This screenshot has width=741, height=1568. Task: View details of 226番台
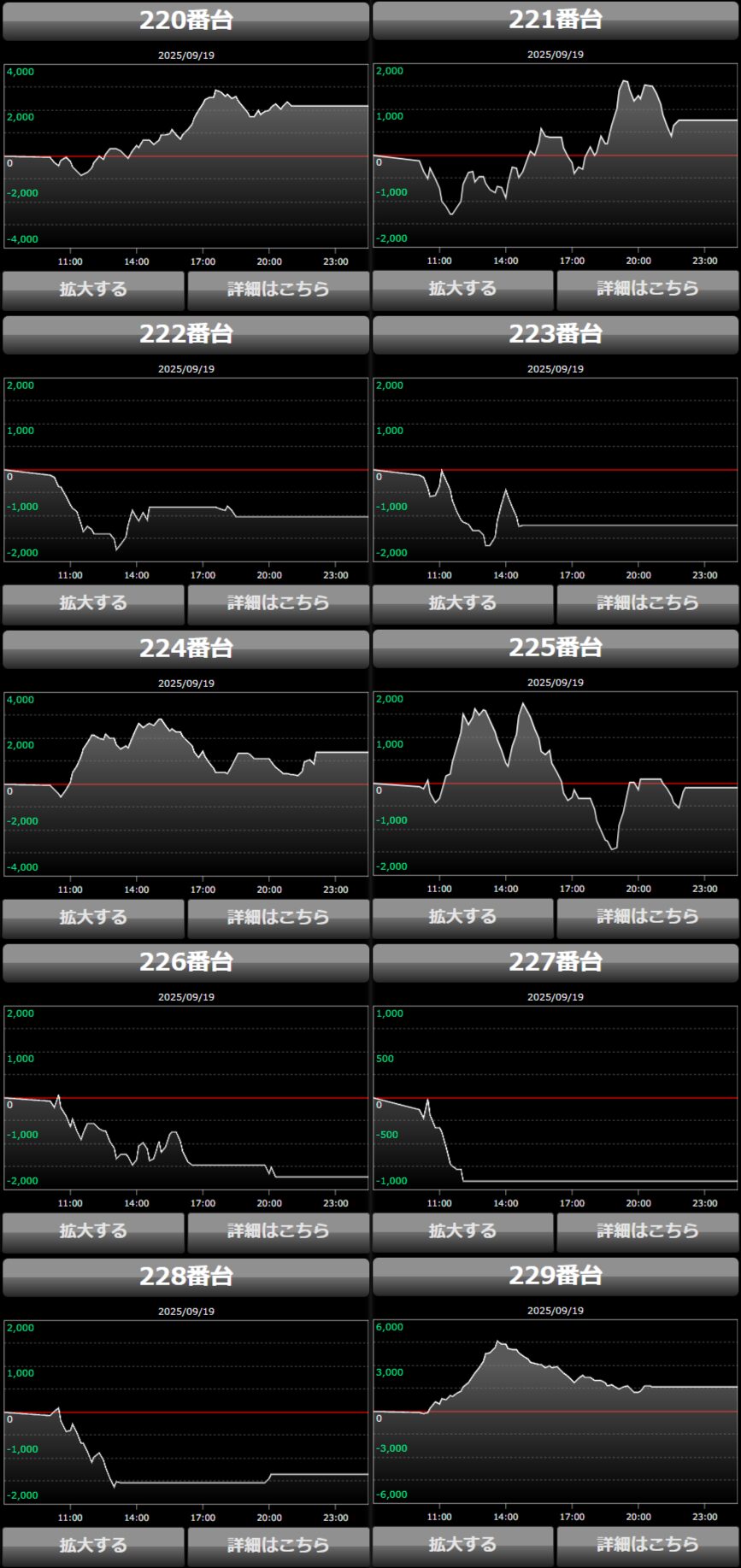click(279, 1231)
